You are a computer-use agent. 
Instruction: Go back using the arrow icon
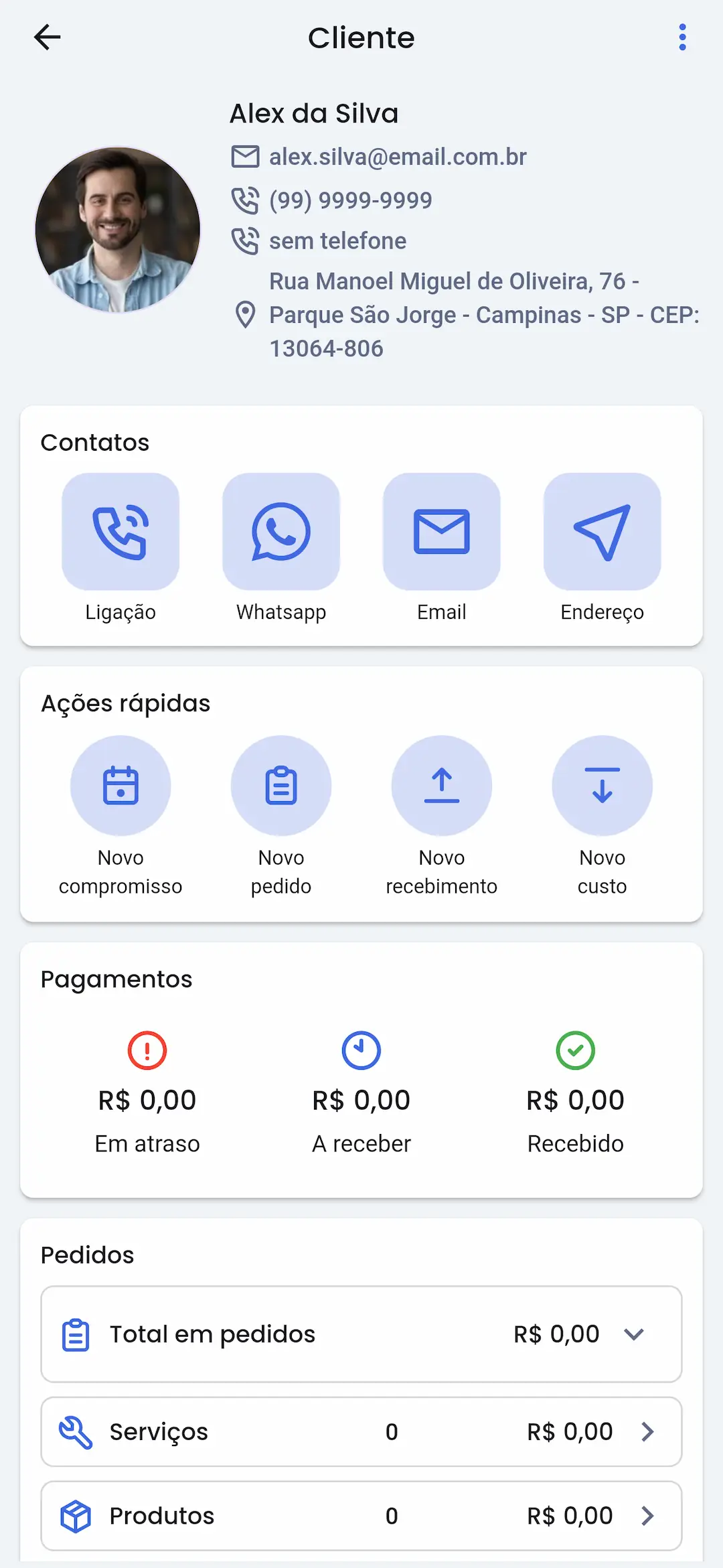tap(47, 38)
